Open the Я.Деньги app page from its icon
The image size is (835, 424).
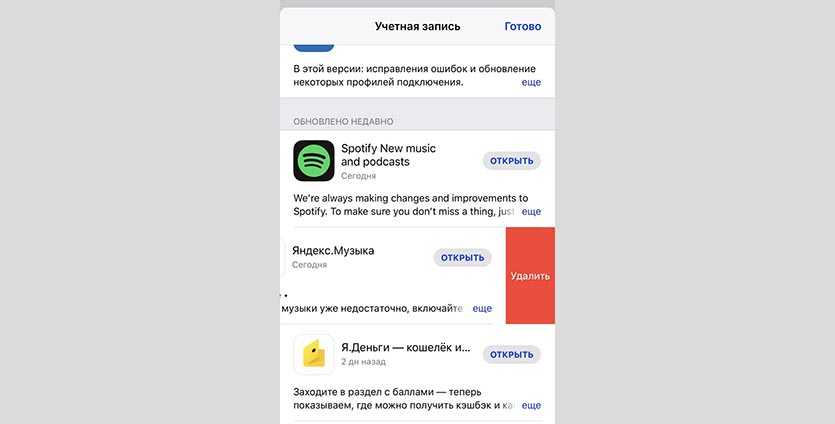(313, 354)
